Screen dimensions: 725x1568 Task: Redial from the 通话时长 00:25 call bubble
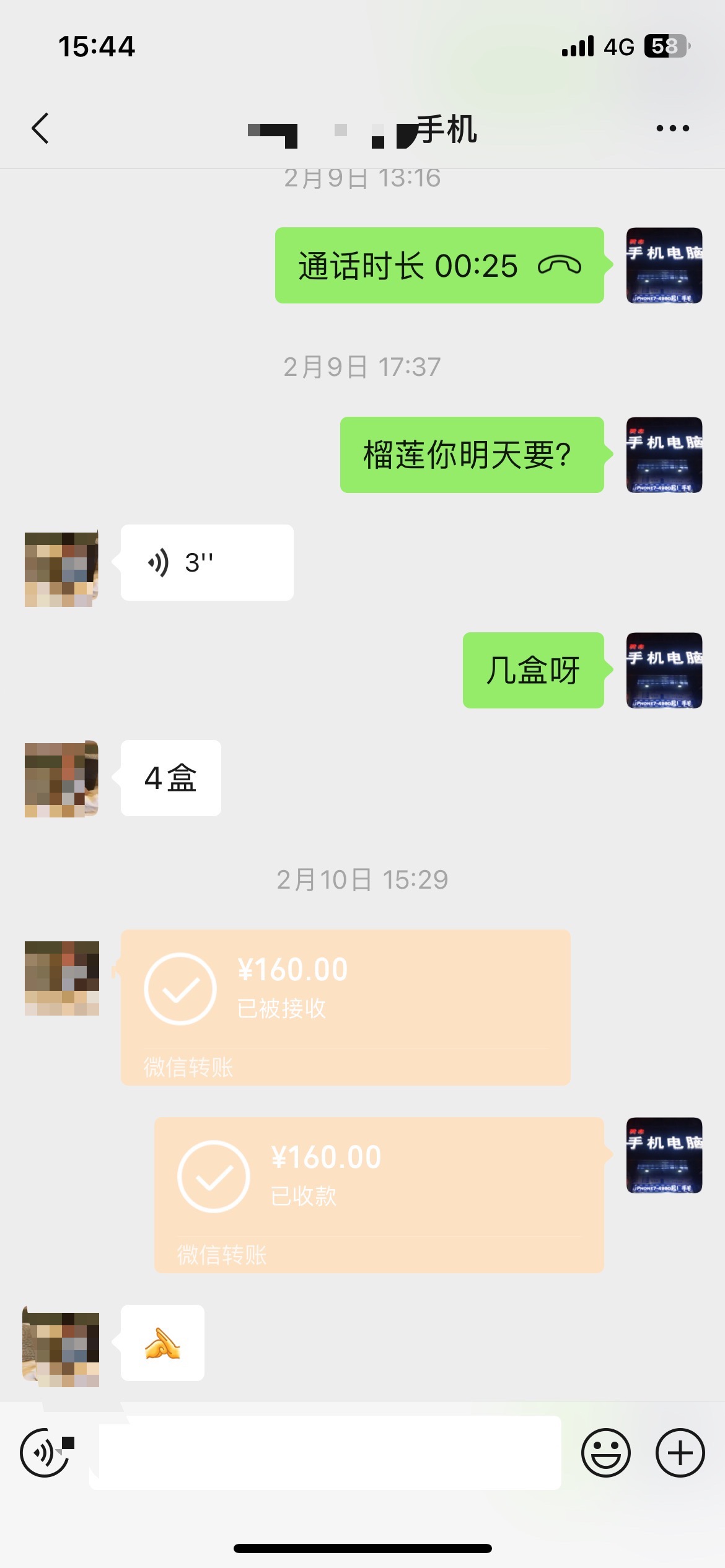pyautogui.click(x=439, y=266)
